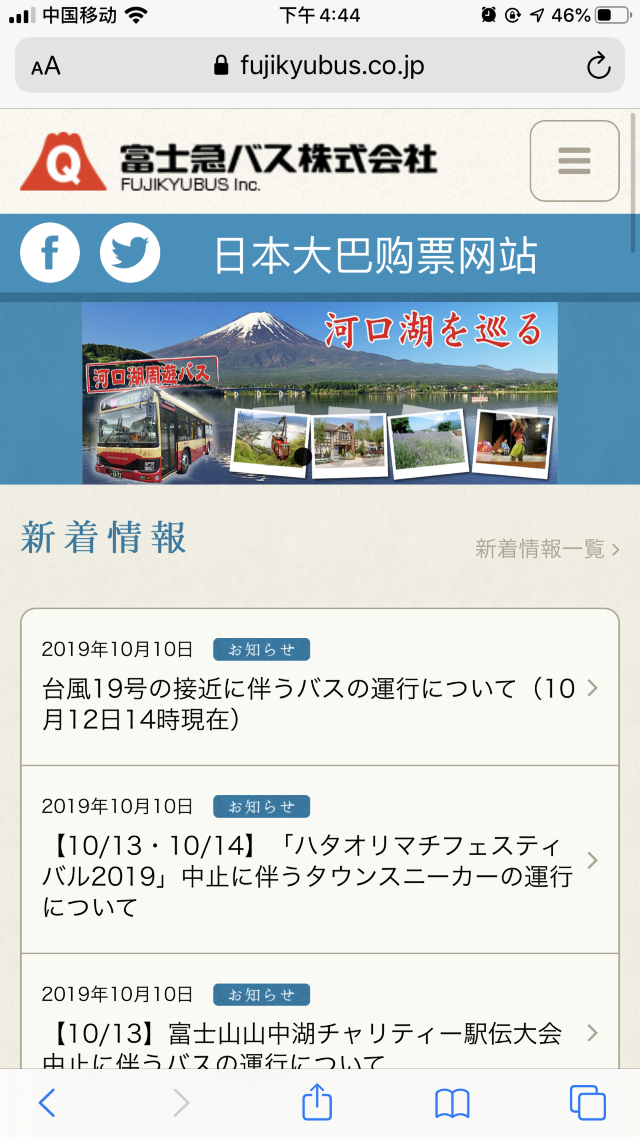Open the Facebook page icon

click(50, 253)
